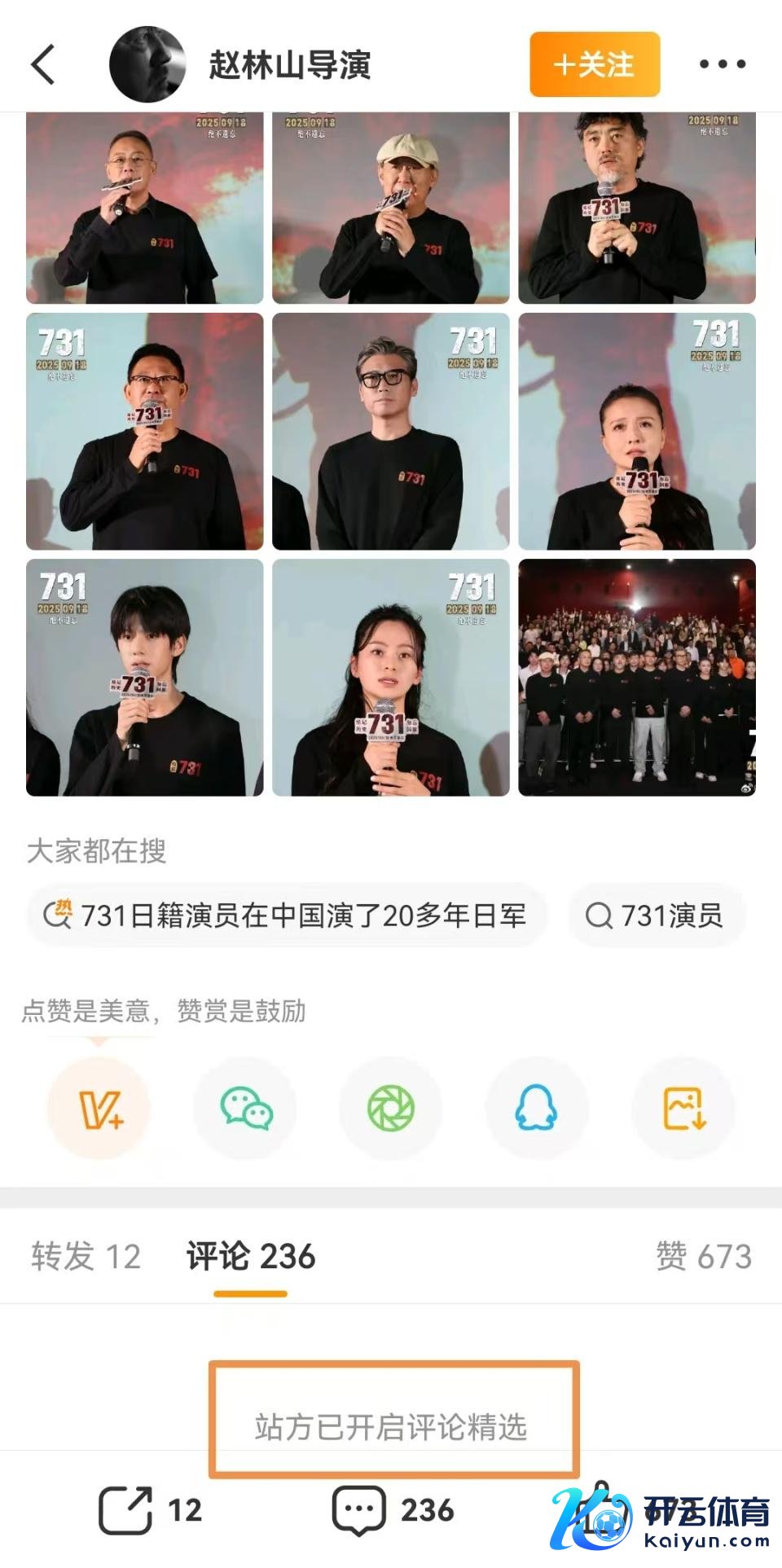Open the three-dot overflow menu
782x1568 pixels.
[723, 64]
